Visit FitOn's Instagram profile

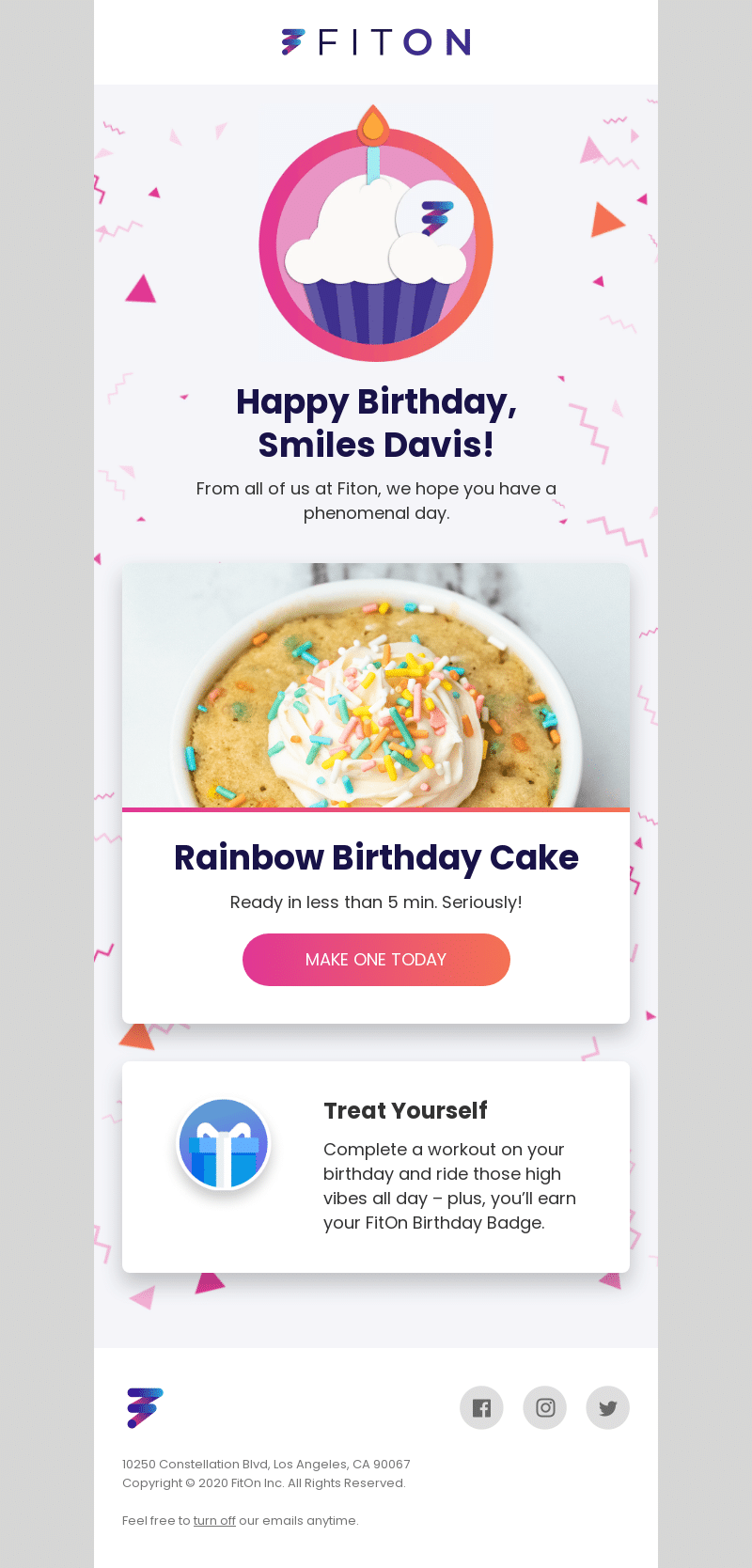[x=545, y=1407]
